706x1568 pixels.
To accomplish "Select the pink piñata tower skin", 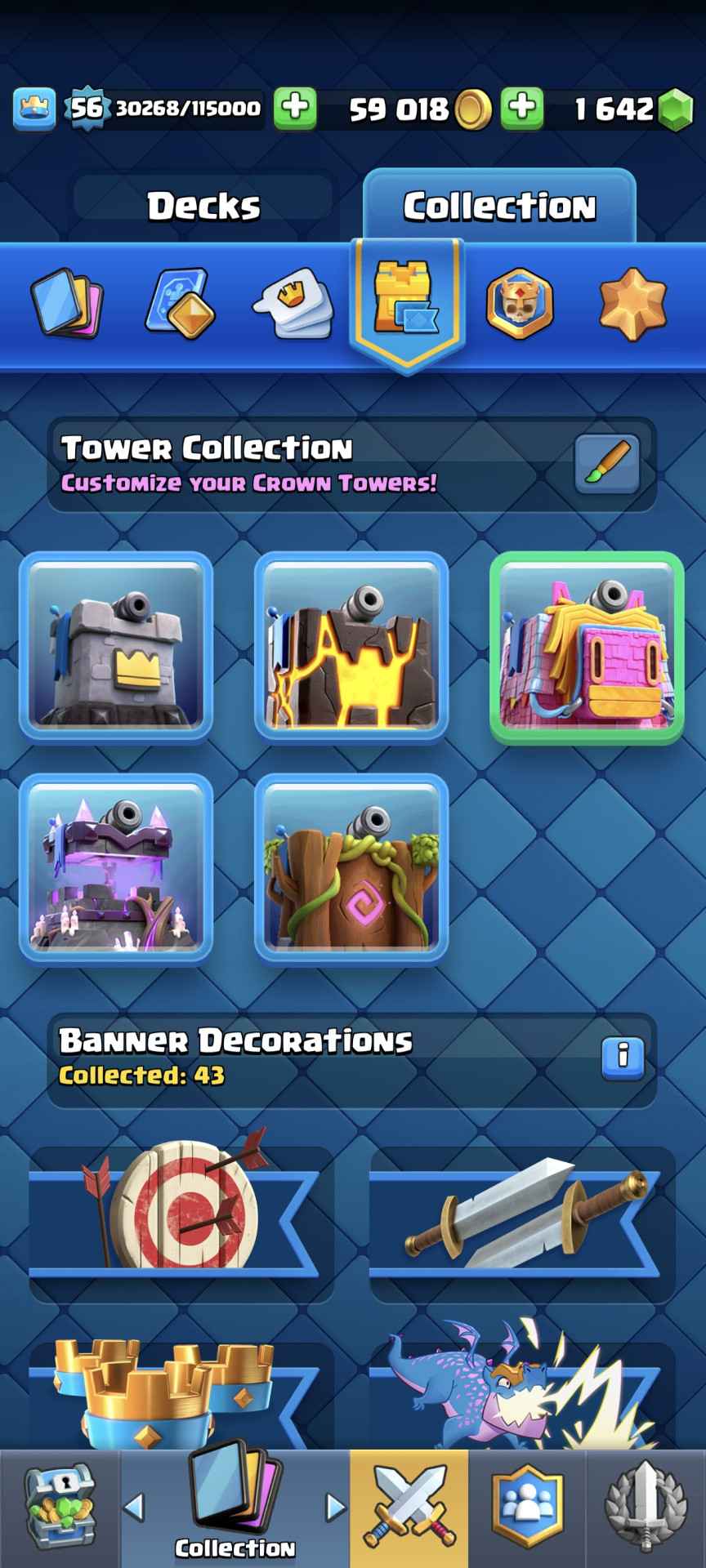I will pyautogui.click(x=587, y=647).
